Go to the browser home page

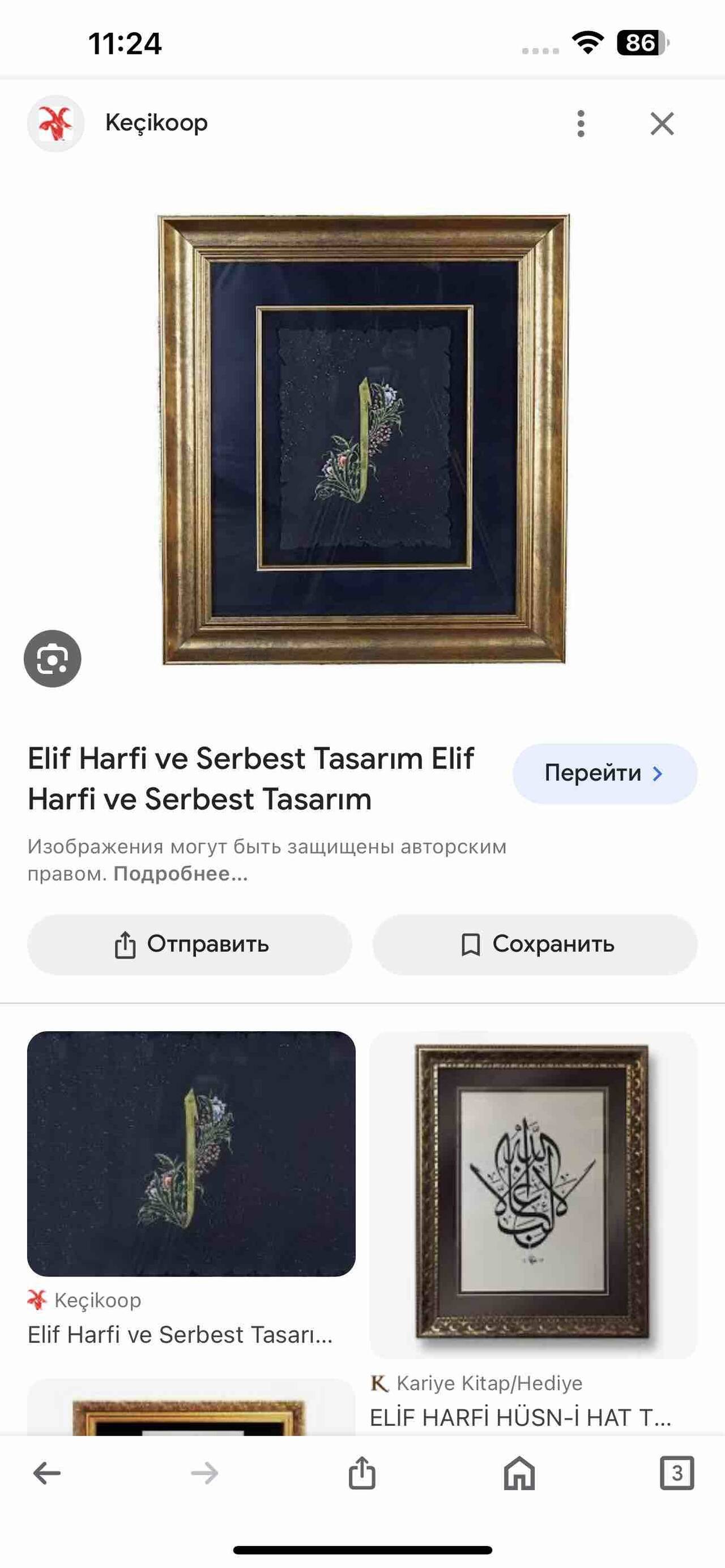(519, 1473)
